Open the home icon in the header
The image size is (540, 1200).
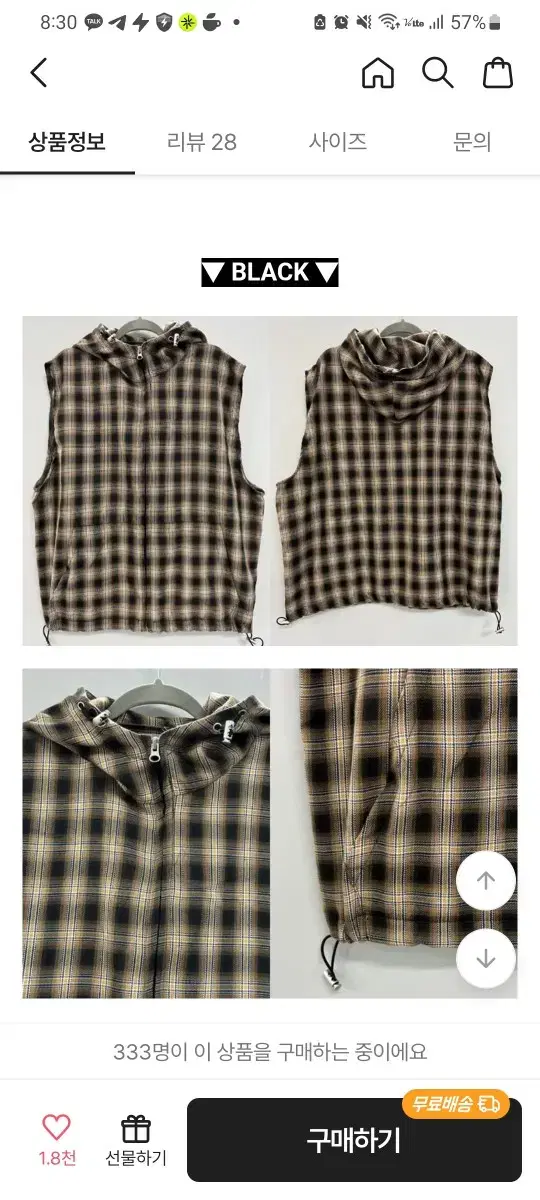click(377, 73)
